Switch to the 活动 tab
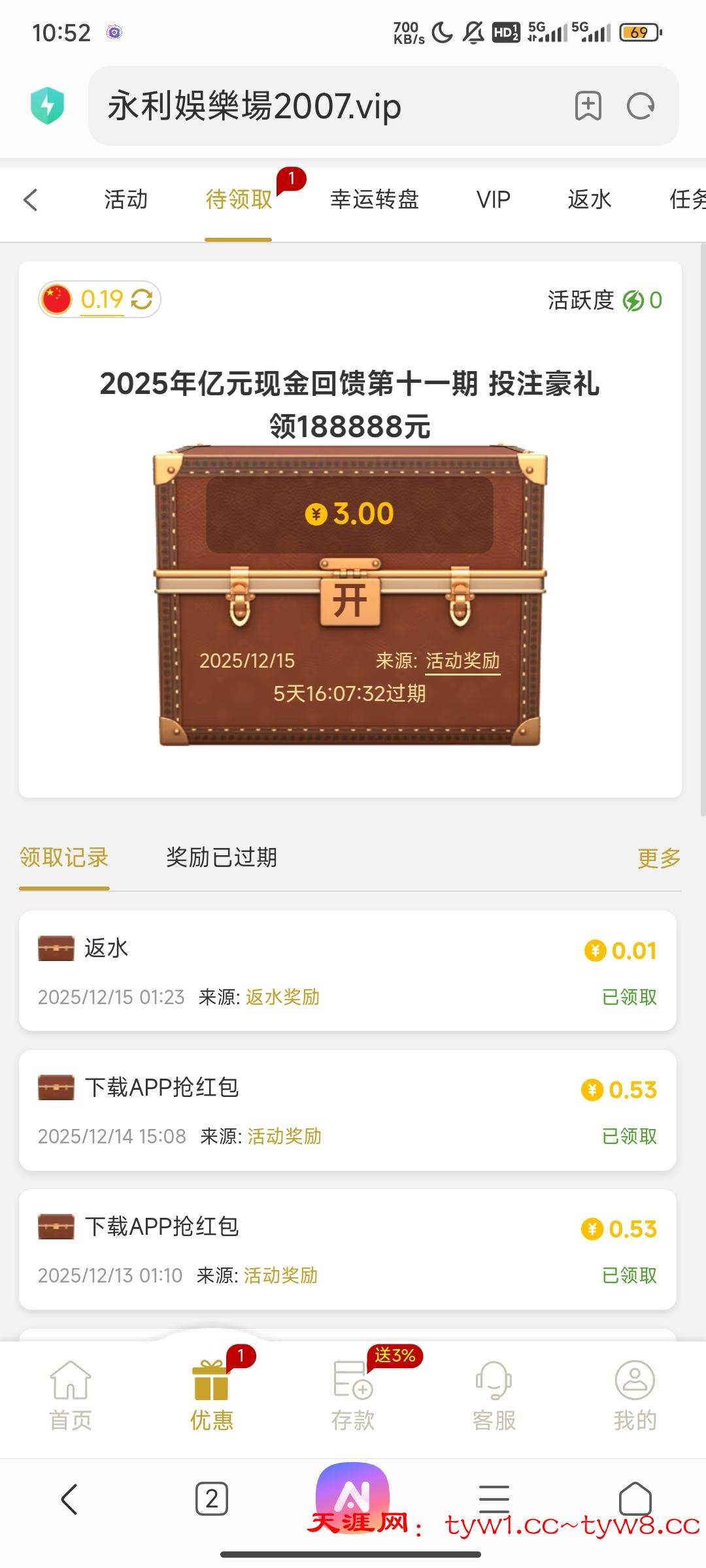This screenshot has height=1568, width=706. click(126, 200)
